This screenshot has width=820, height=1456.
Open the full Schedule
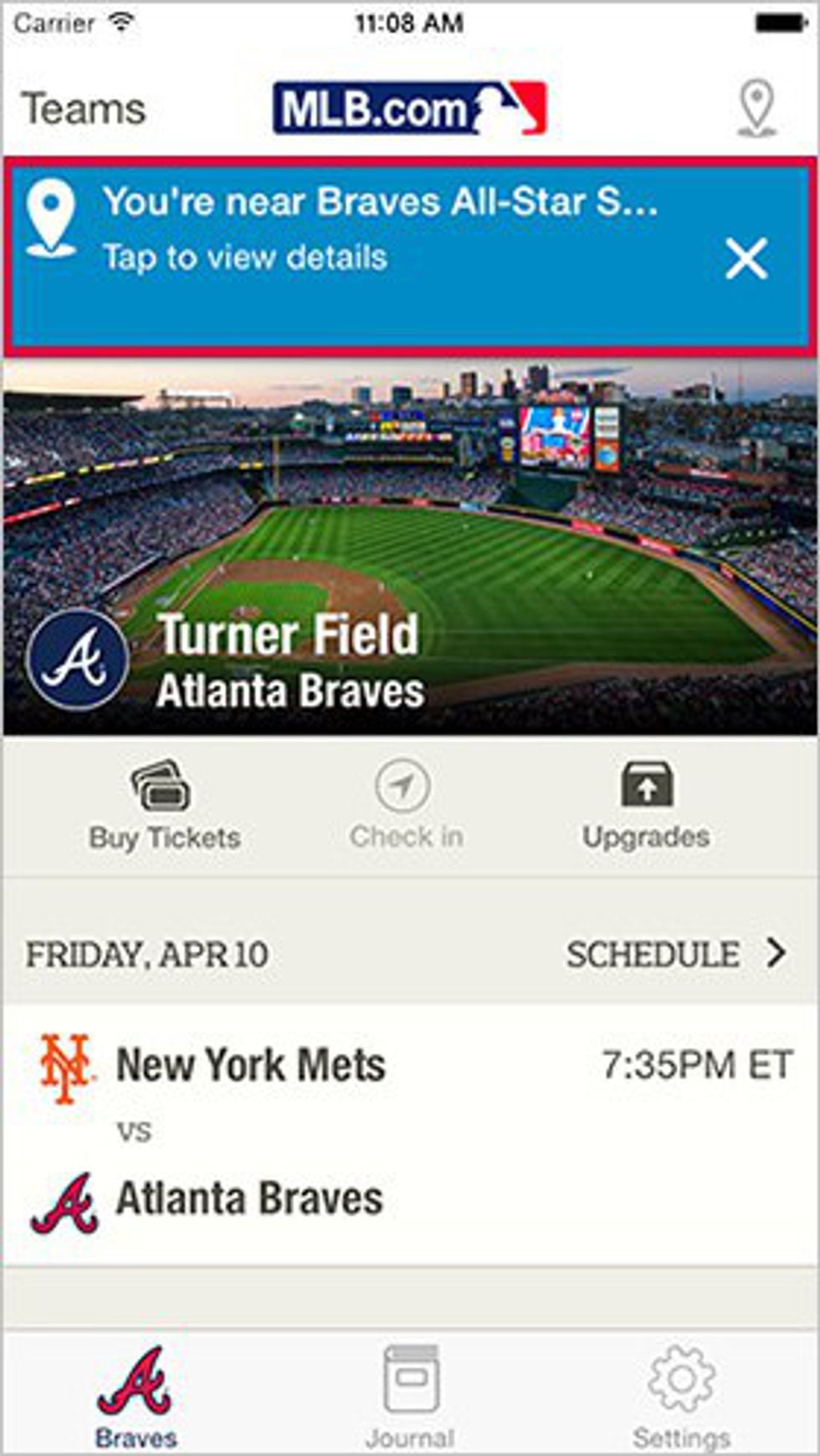(676, 954)
